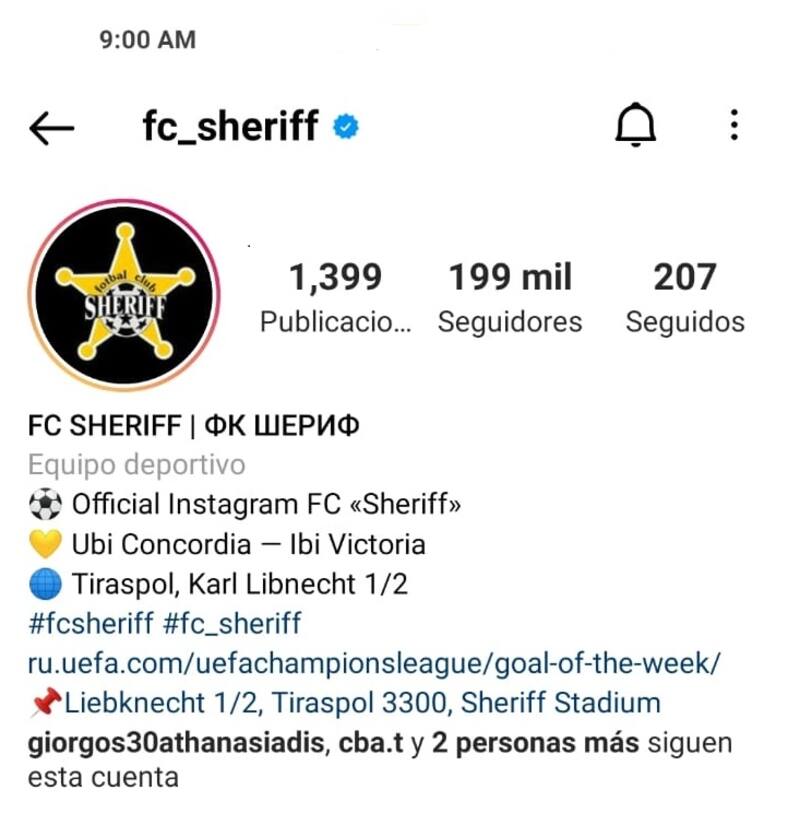The image size is (800, 813).
Task: Open the #fcsheriff hashtag
Action: 91,624
